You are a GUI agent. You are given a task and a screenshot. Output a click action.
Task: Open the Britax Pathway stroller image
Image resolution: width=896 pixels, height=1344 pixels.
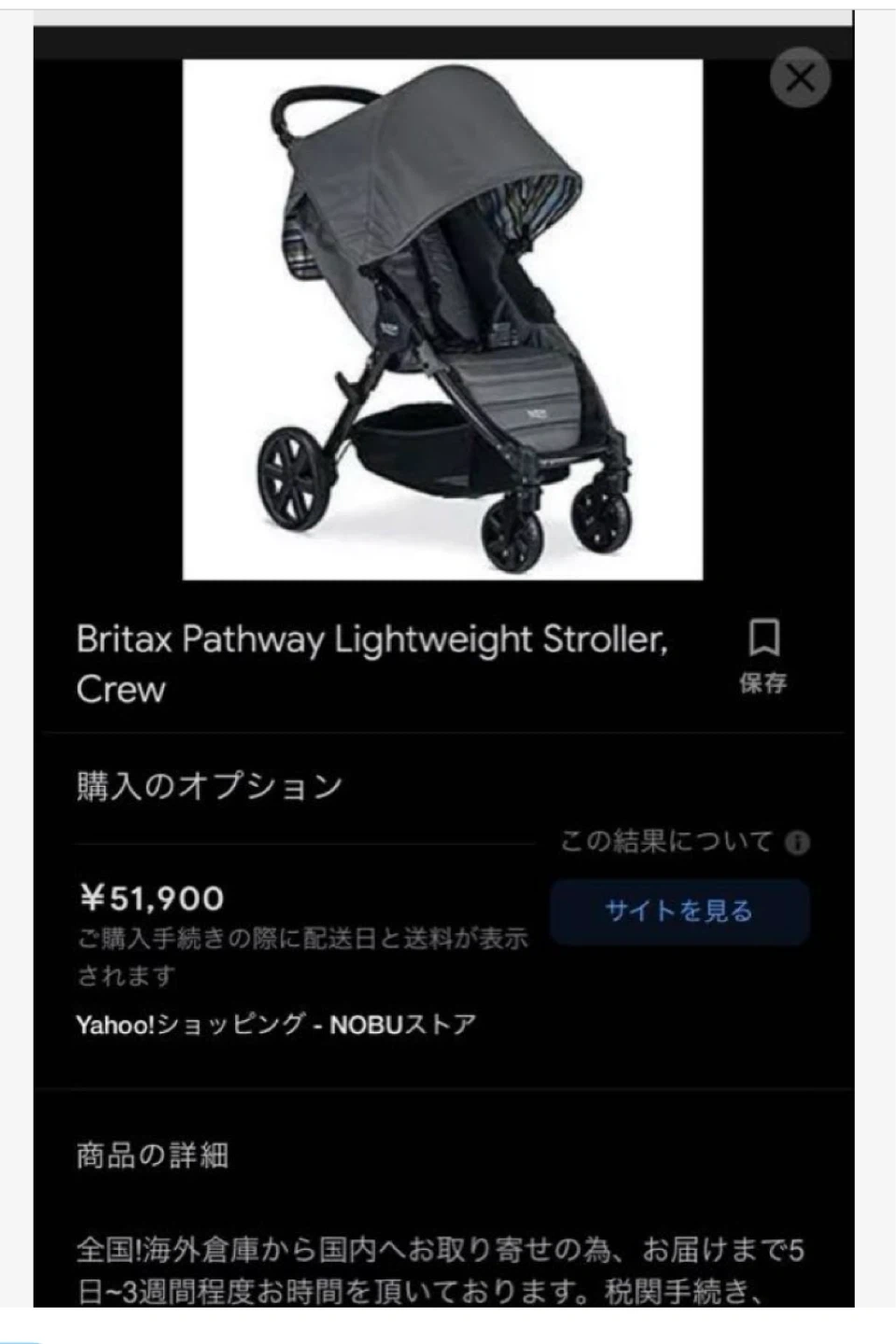442,319
